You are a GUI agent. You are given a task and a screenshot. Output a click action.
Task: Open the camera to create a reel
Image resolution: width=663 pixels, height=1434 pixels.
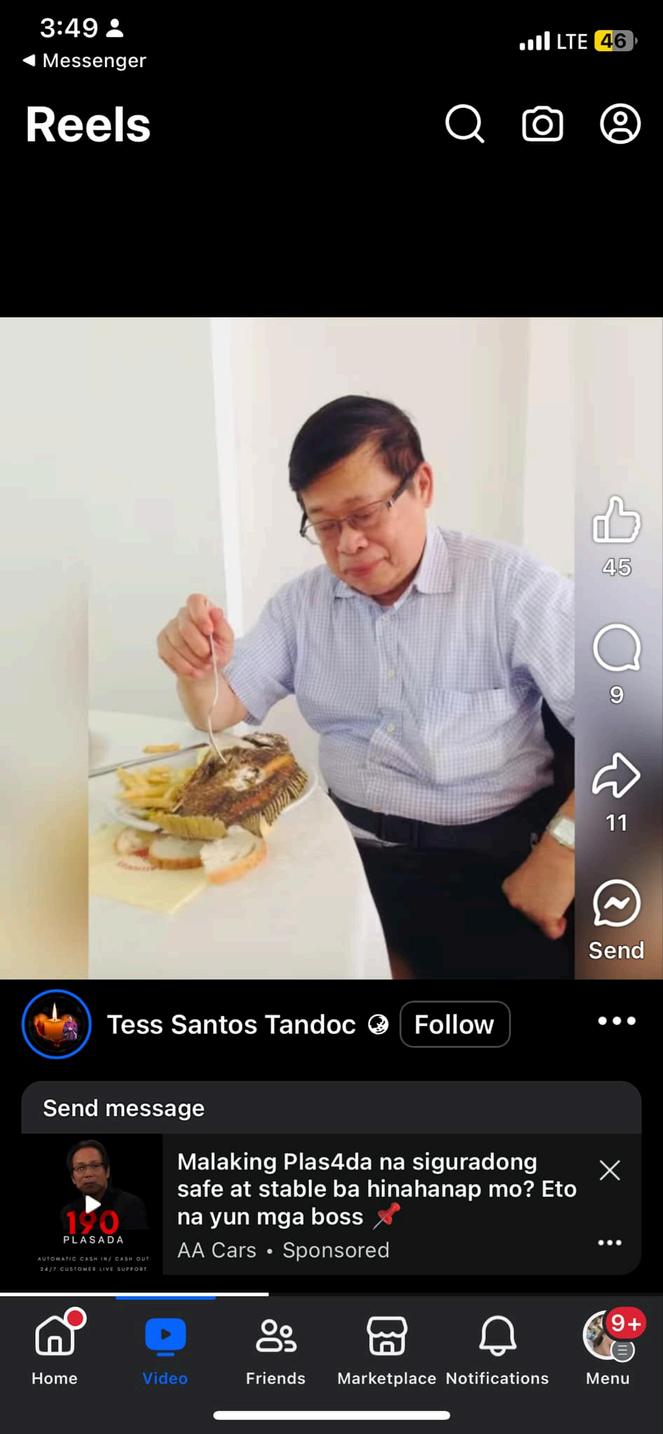point(542,125)
